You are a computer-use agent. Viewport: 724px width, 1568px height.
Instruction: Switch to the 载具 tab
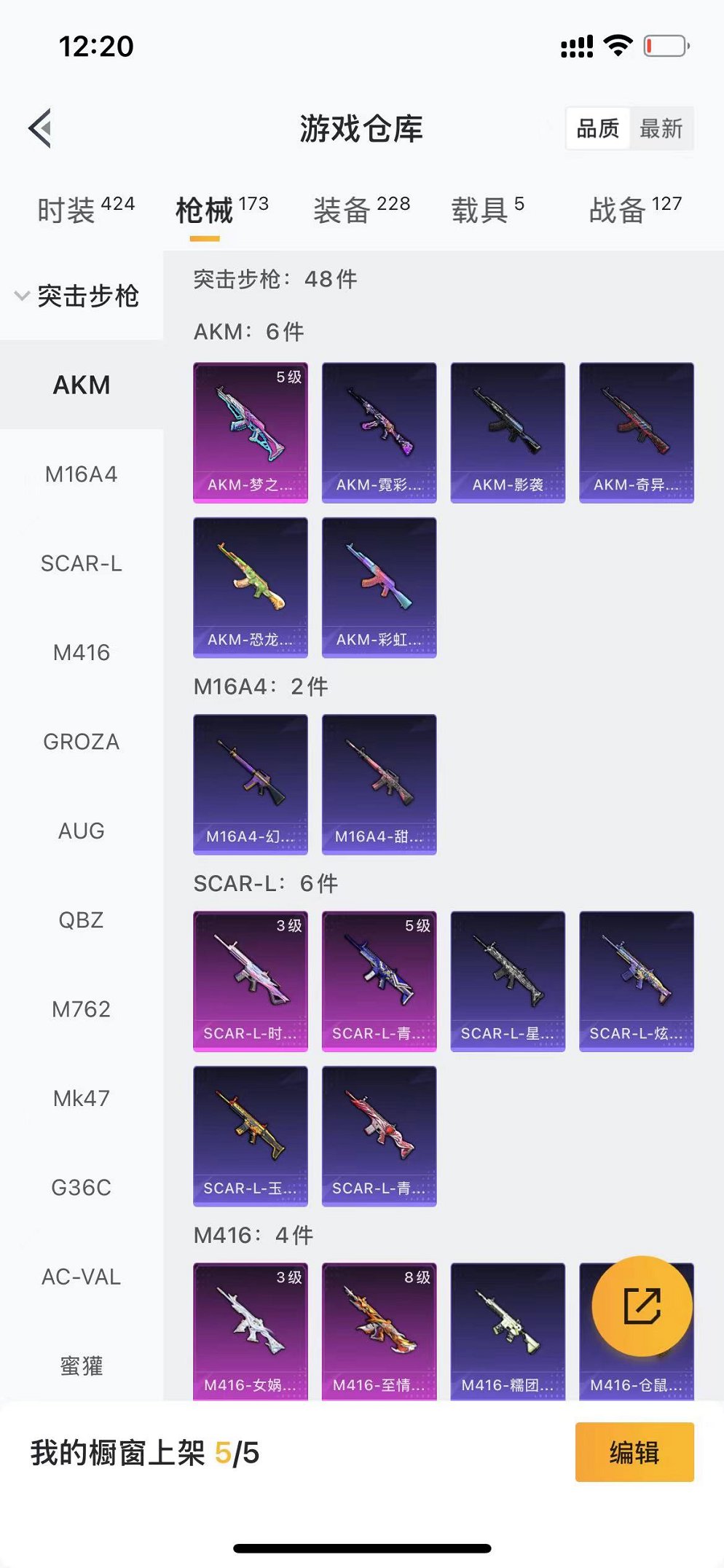click(487, 210)
